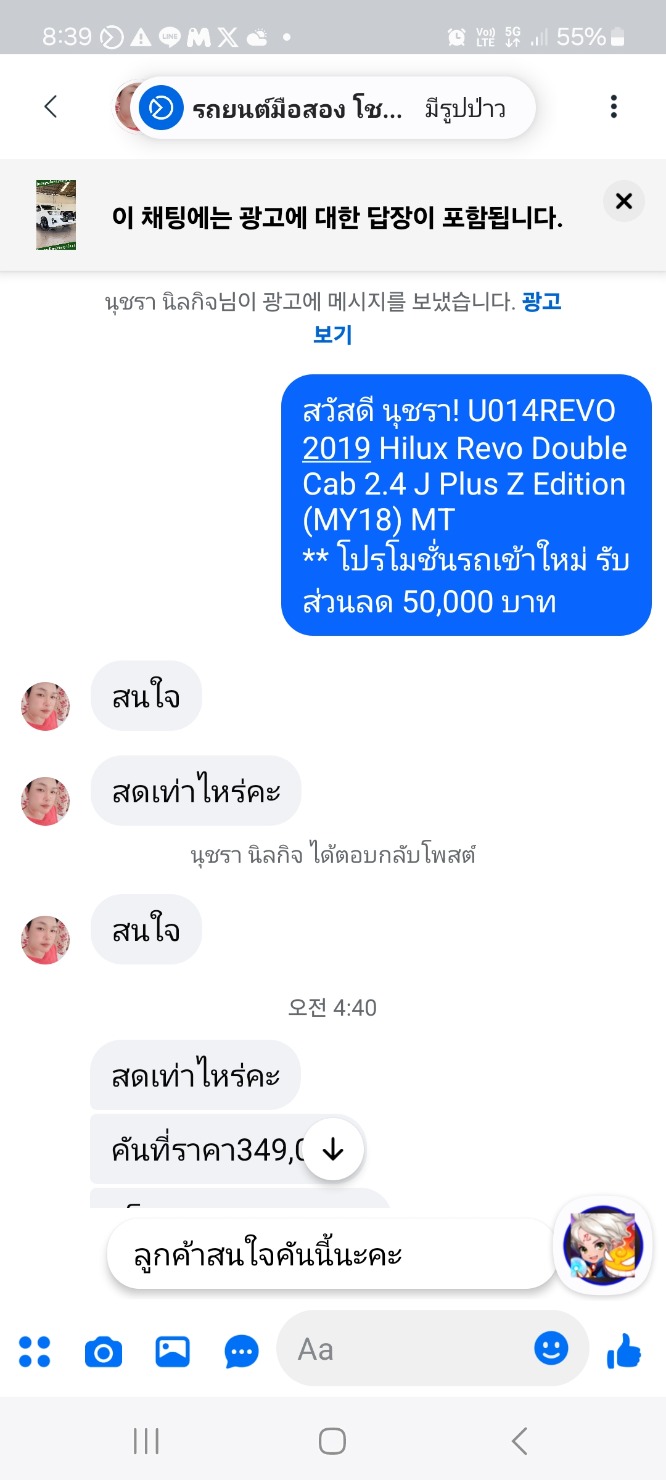Attach a picture from the gallery
Screen dimensions: 666x1480
click(x=173, y=1352)
